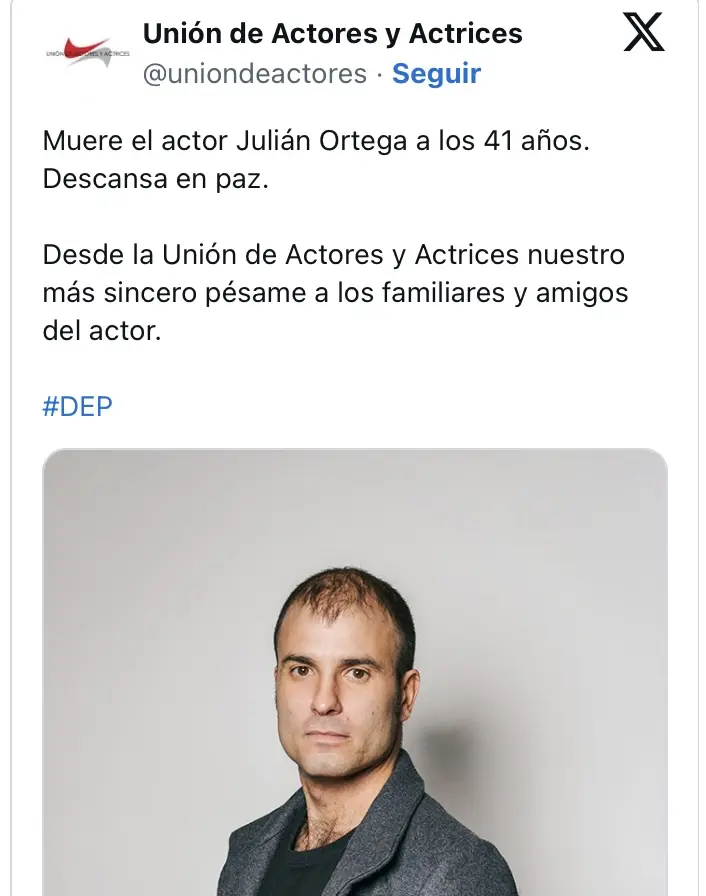Visit the @uniondeactores handle
Screen dimensions: 706x896
click(255, 74)
